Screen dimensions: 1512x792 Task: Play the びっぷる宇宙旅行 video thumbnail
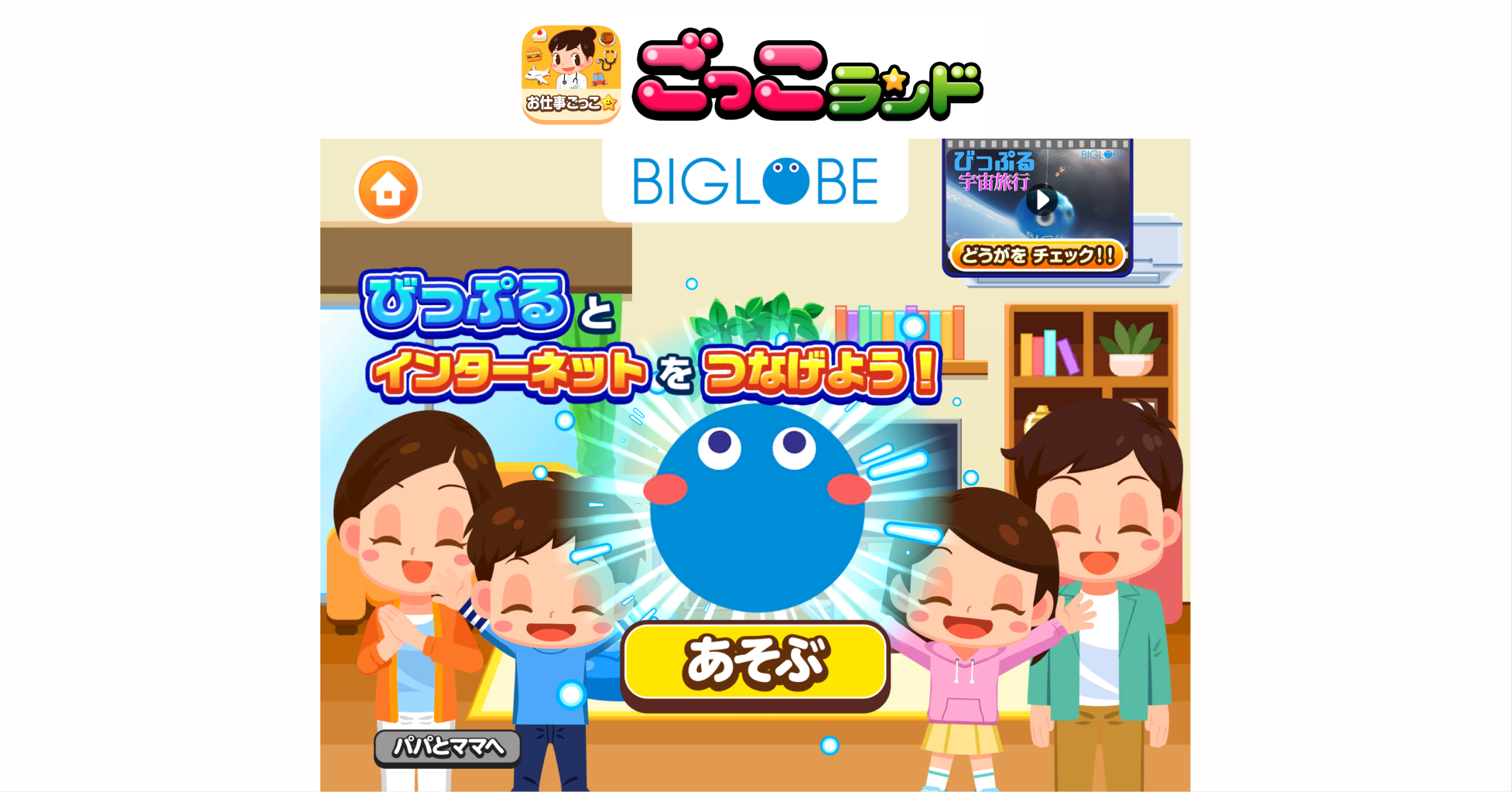click(x=1042, y=200)
